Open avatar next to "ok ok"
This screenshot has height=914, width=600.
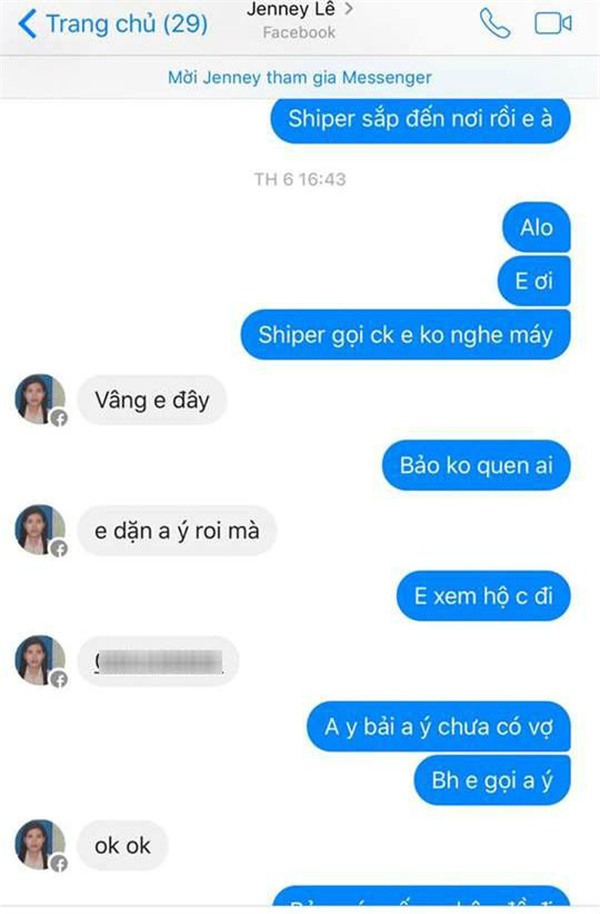coord(40,844)
